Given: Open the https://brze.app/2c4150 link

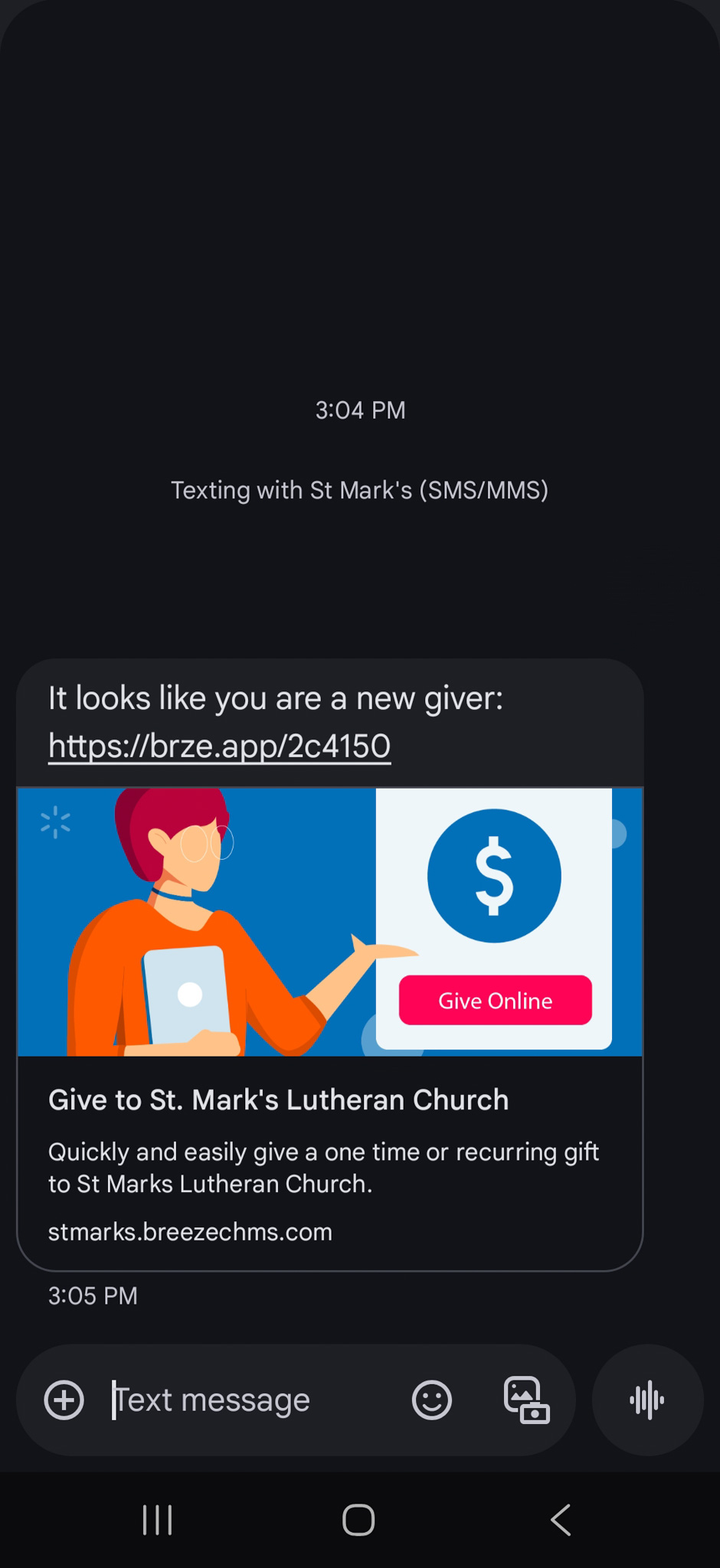Looking at the screenshot, I should 220,745.
